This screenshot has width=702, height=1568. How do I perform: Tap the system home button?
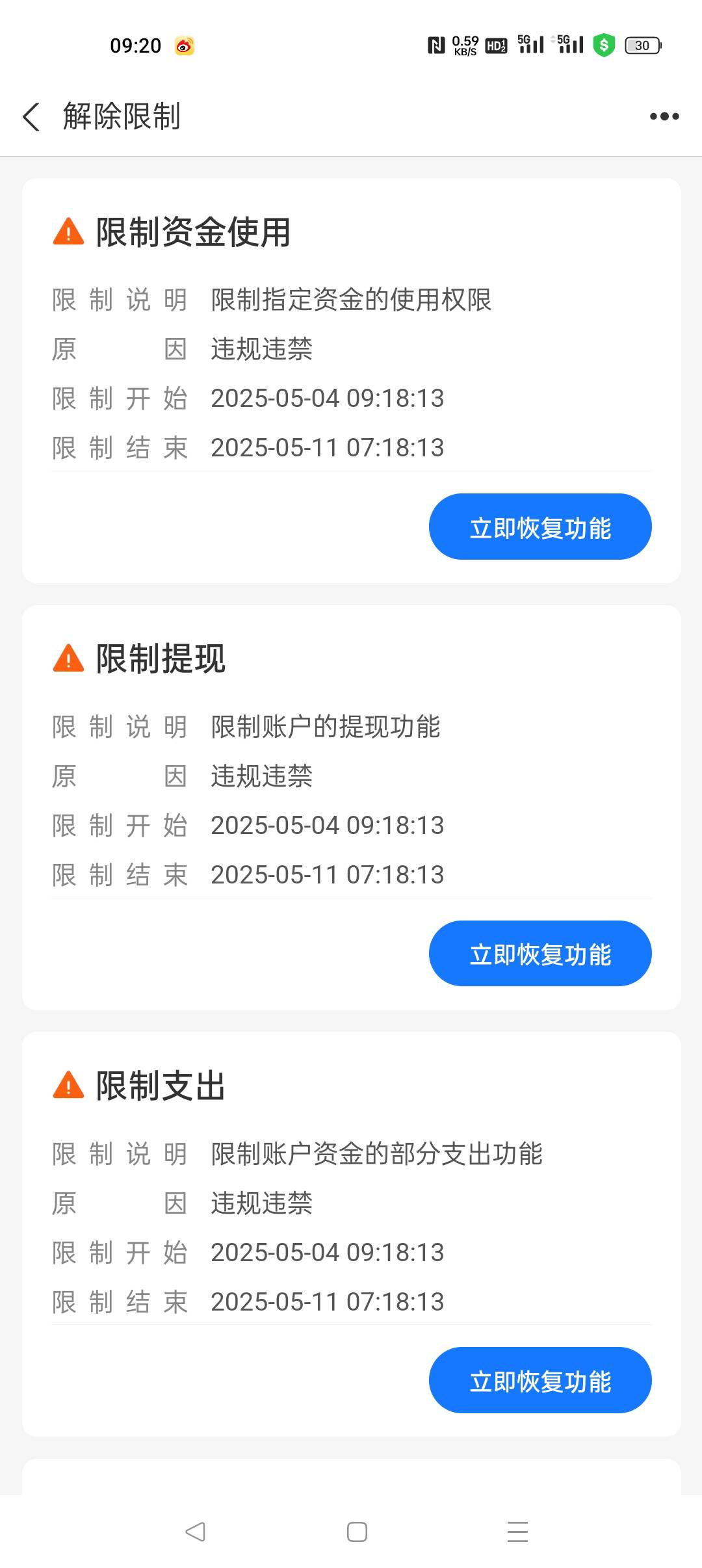tap(357, 1532)
